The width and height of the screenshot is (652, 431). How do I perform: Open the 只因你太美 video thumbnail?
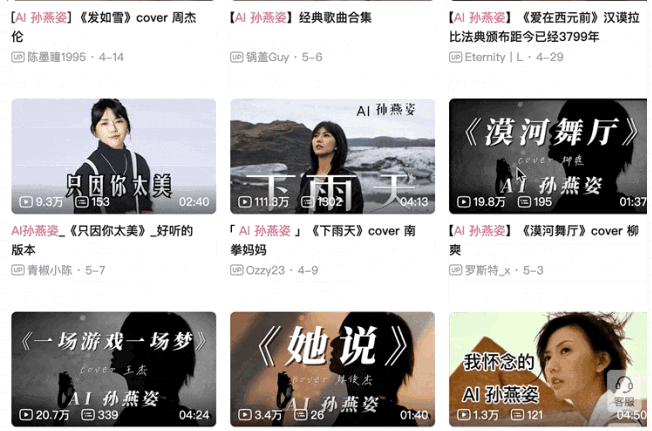point(113,155)
